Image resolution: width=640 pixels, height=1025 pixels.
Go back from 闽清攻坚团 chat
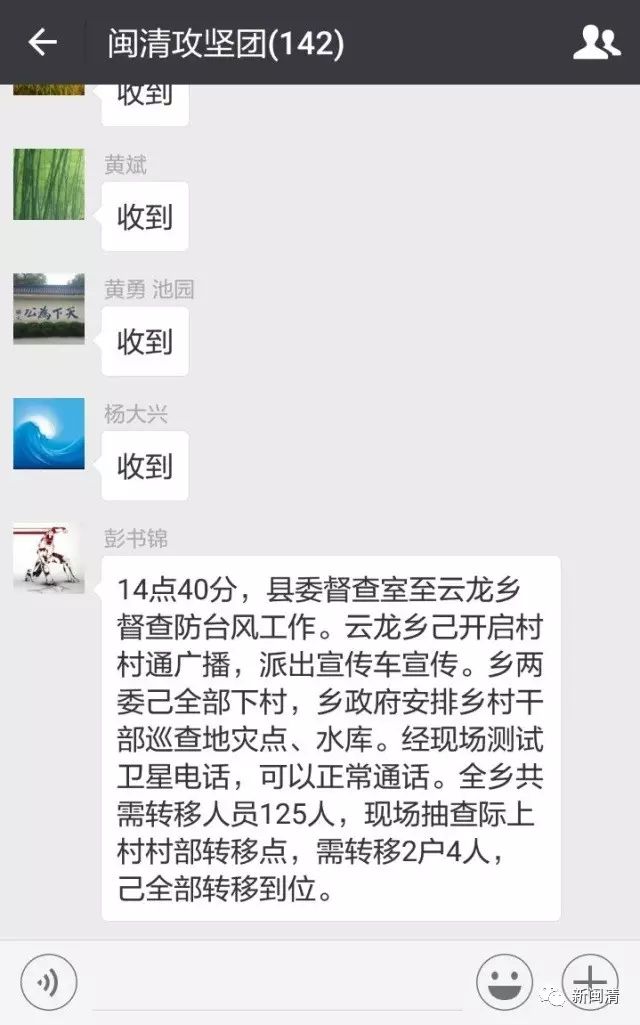tap(42, 42)
